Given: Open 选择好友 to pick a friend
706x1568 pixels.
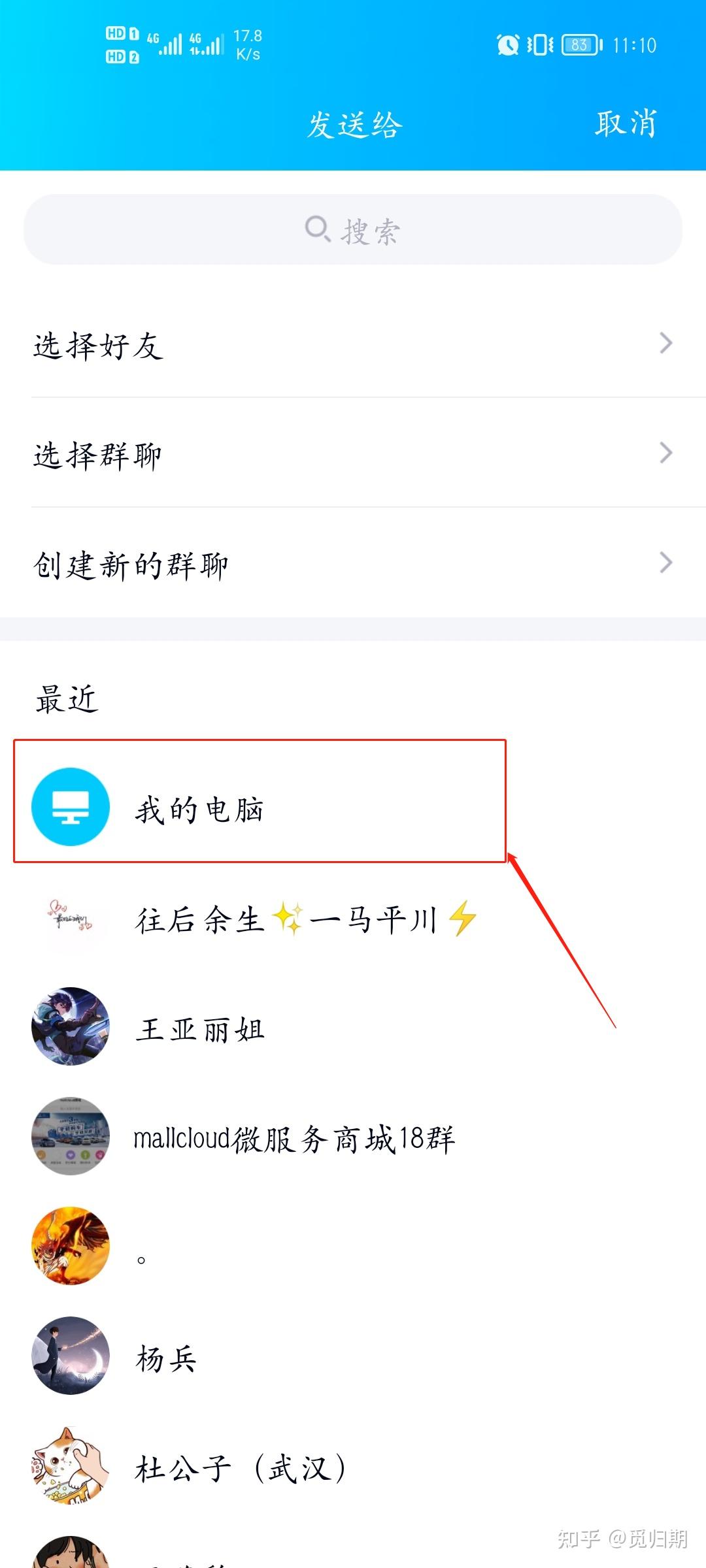Looking at the screenshot, I should click(x=353, y=344).
